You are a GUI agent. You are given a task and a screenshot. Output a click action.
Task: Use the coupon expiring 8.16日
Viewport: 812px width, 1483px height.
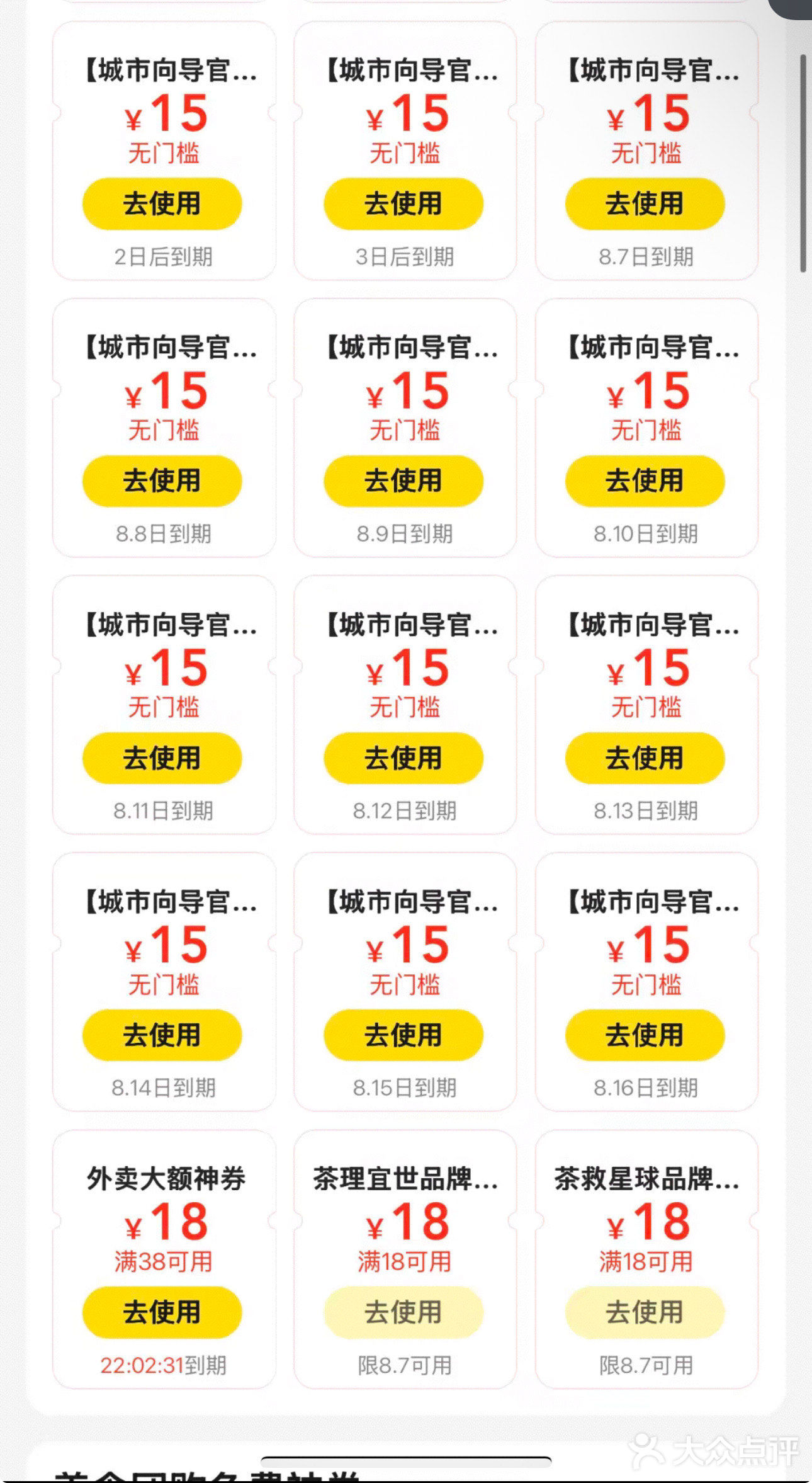[645, 1035]
